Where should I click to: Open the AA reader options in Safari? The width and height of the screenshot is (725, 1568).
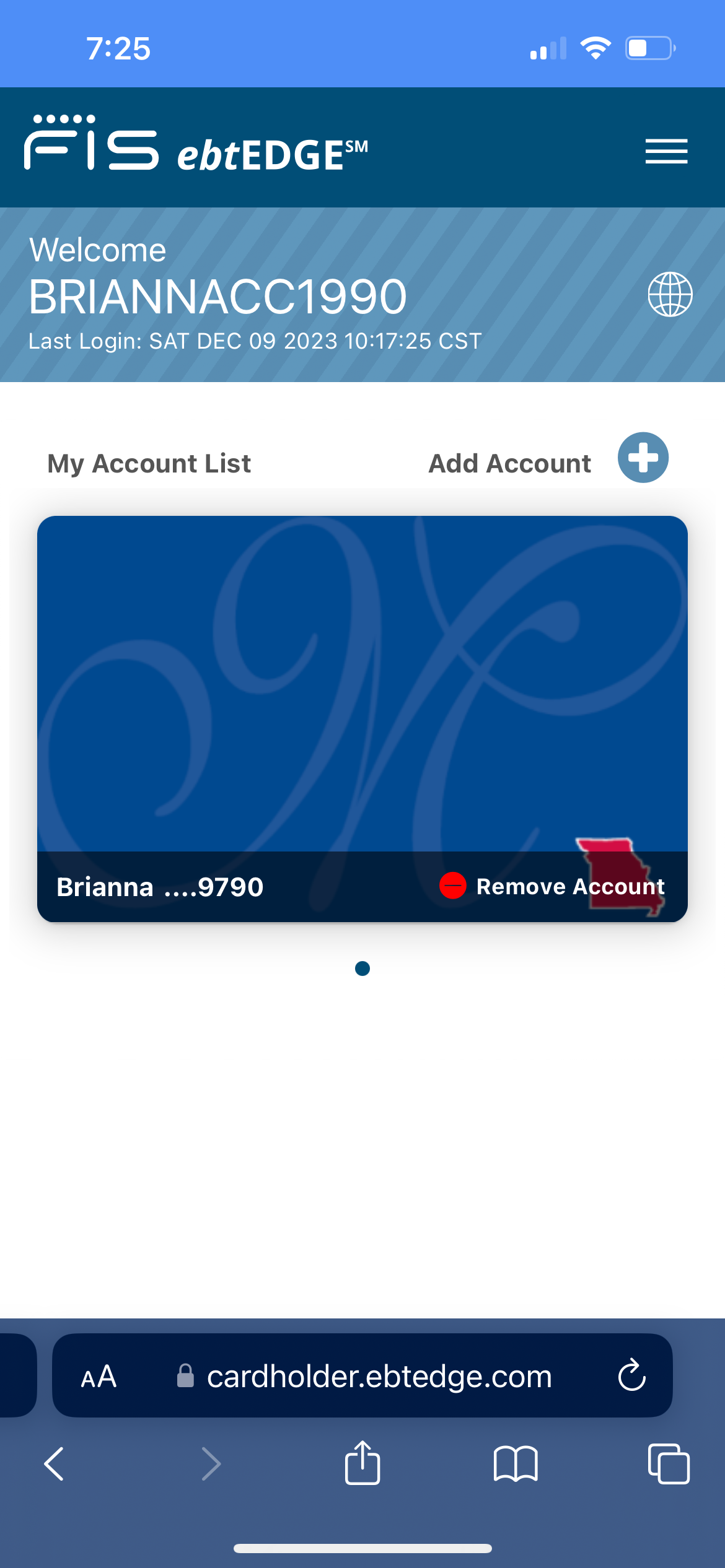(x=99, y=1377)
